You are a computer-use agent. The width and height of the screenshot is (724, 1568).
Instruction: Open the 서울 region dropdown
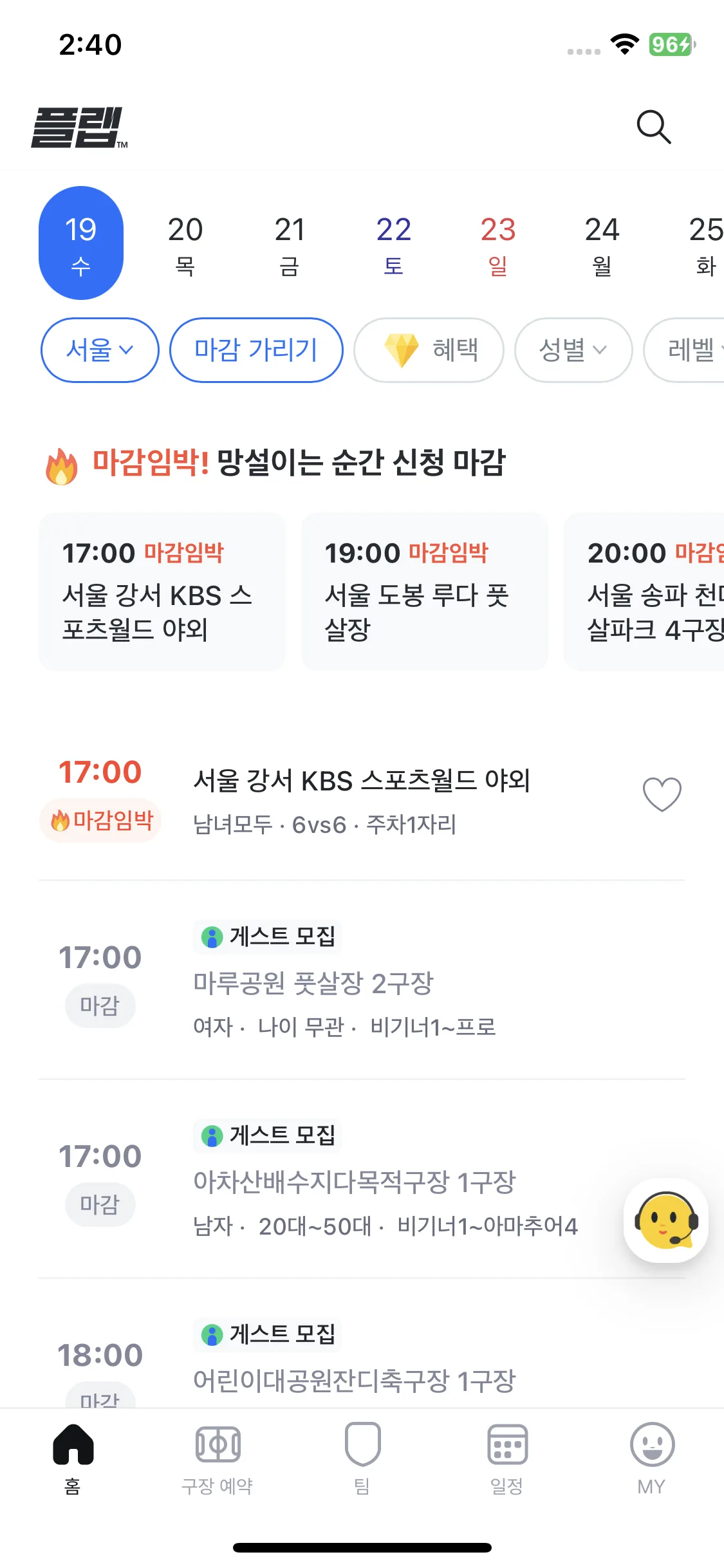(100, 350)
